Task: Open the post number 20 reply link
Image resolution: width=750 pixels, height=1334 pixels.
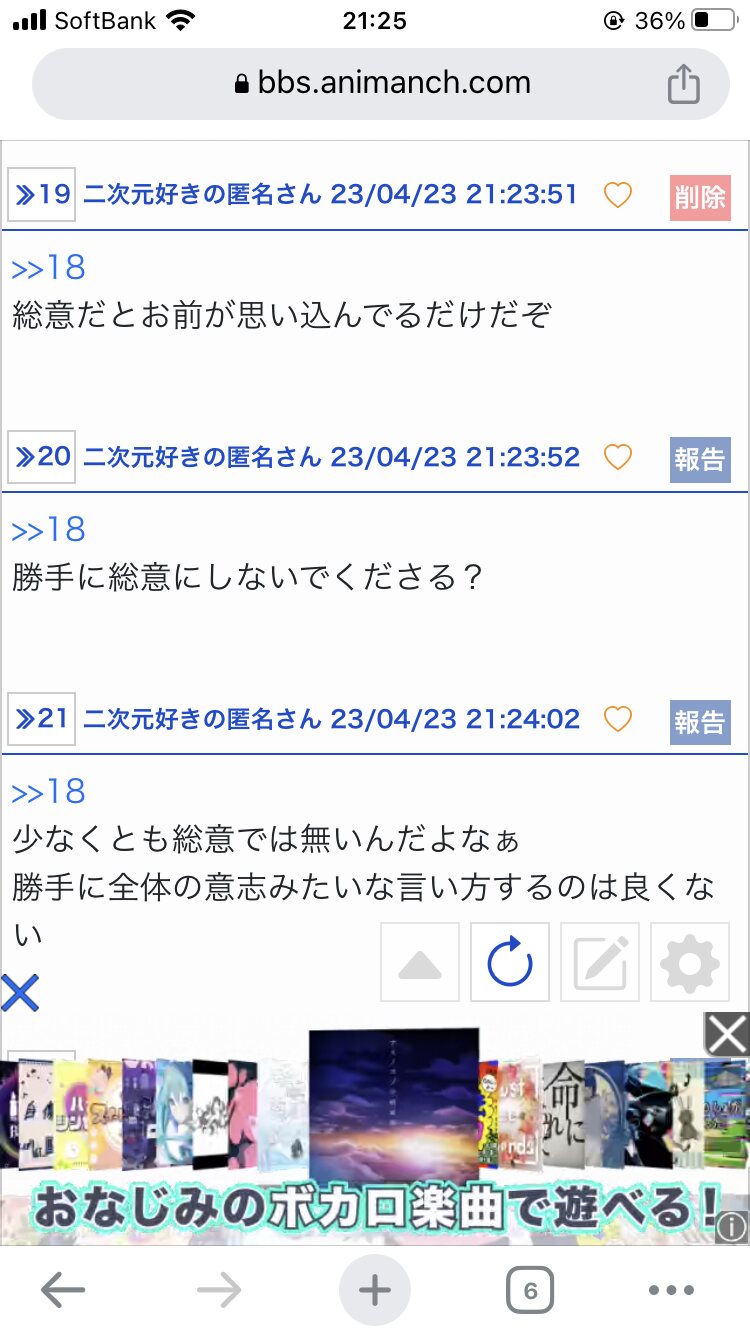Action: (x=41, y=457)
